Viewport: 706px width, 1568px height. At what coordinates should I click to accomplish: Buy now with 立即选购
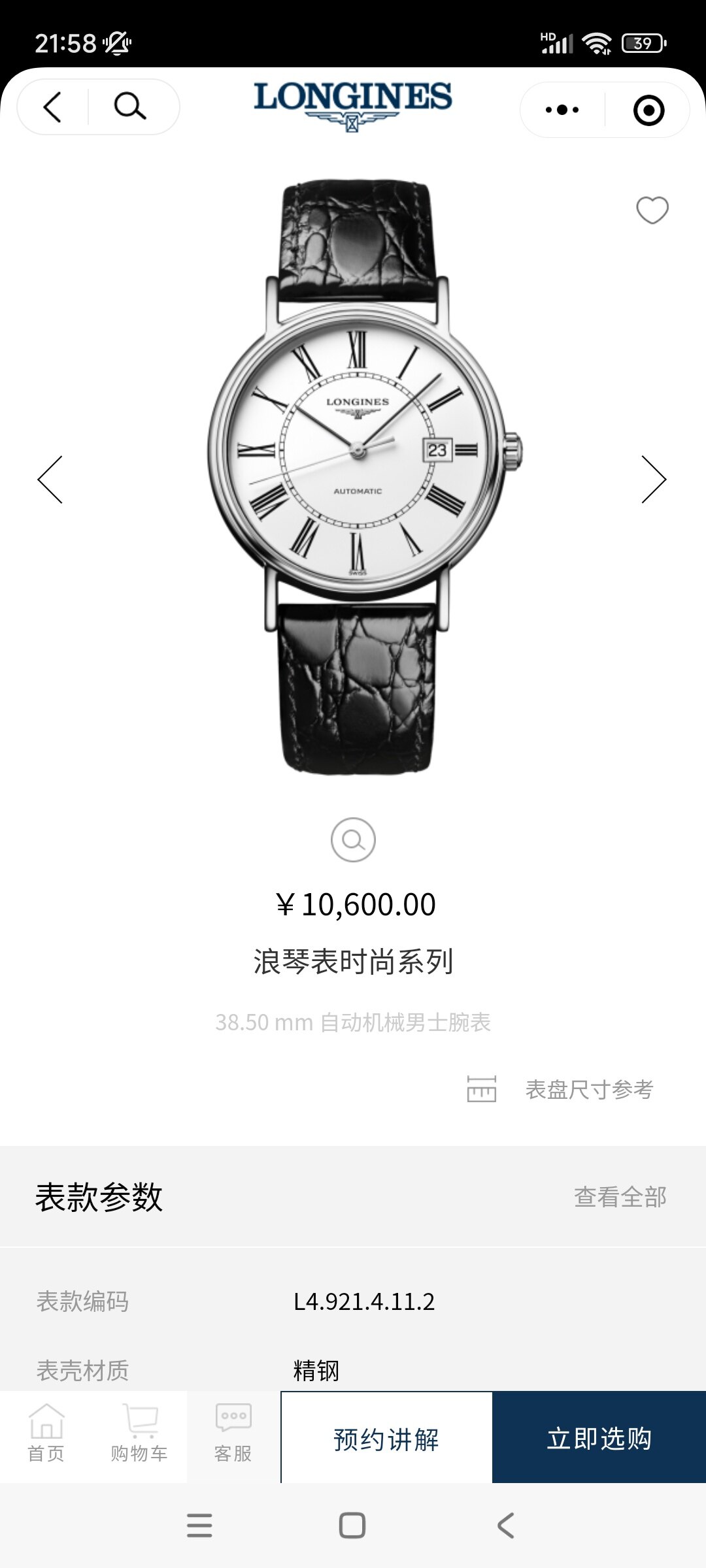point(599,1439)
